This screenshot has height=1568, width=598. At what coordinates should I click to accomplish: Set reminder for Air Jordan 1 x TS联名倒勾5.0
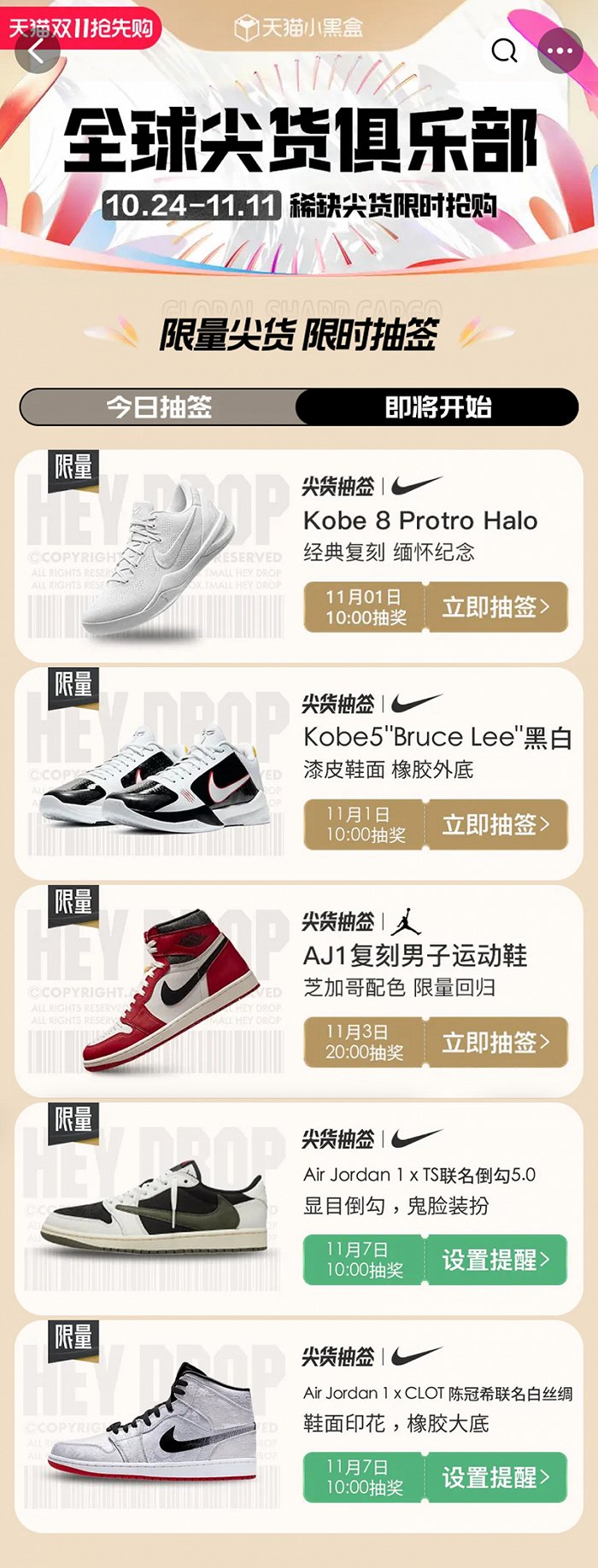coord(495,1260)
